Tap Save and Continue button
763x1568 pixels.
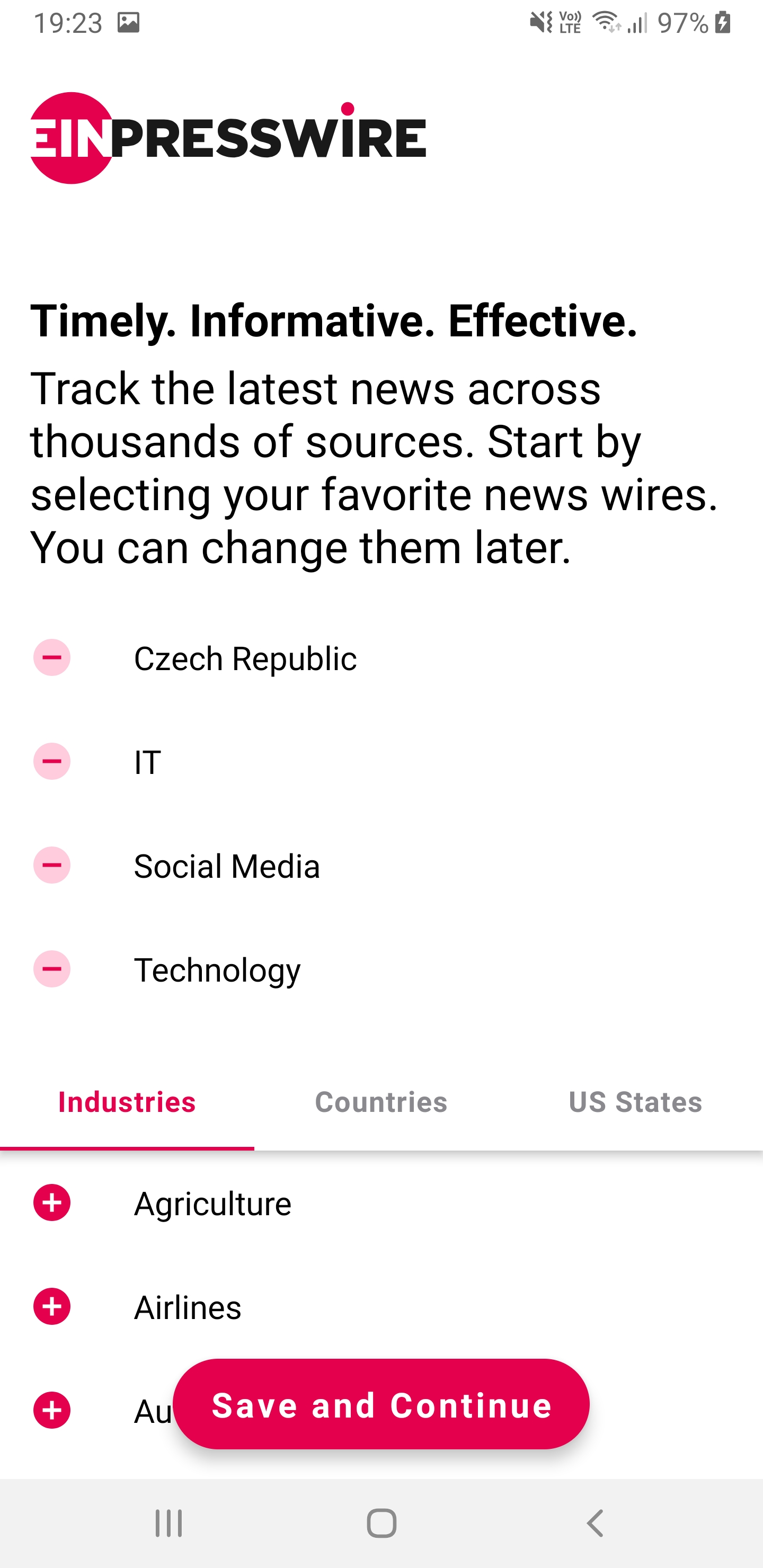point(381,1404)
